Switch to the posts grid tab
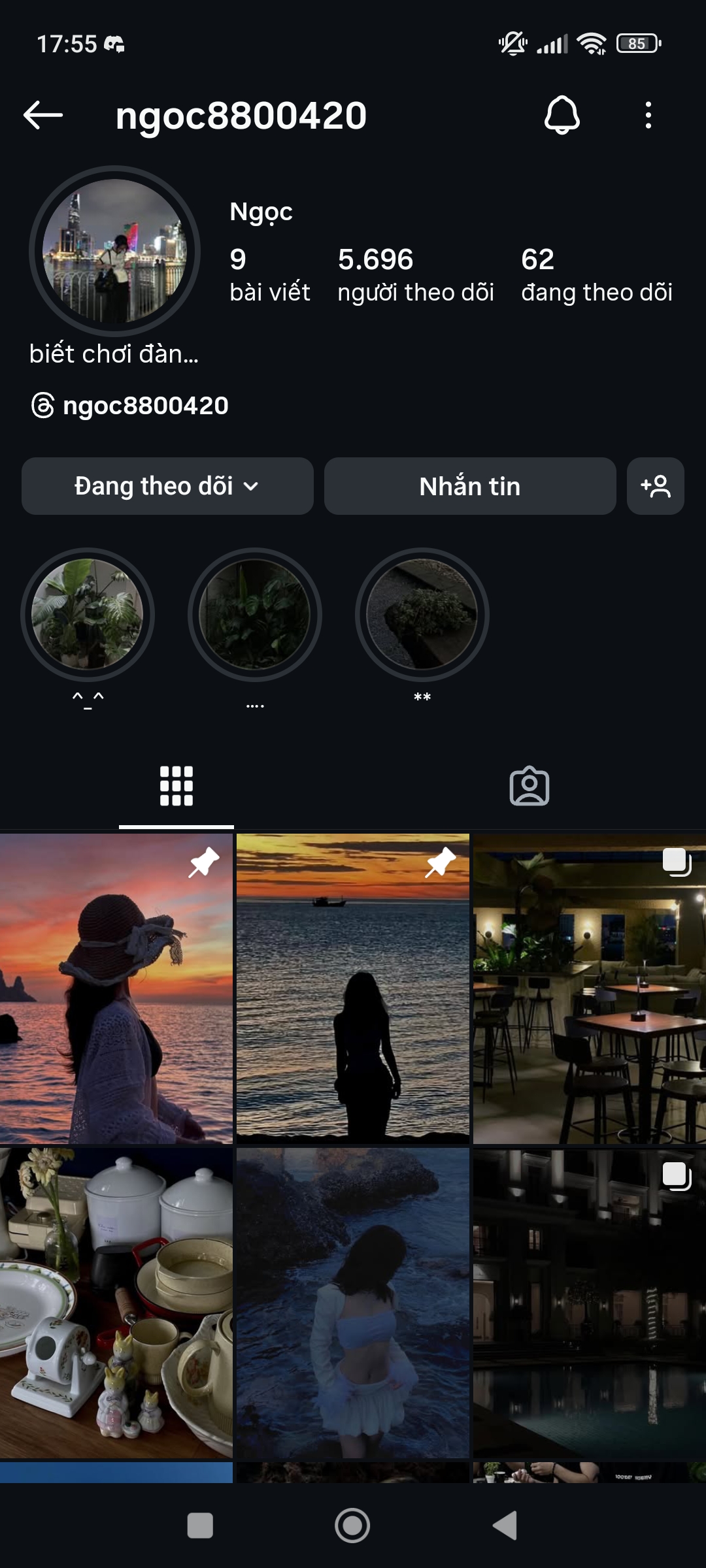 176,786
